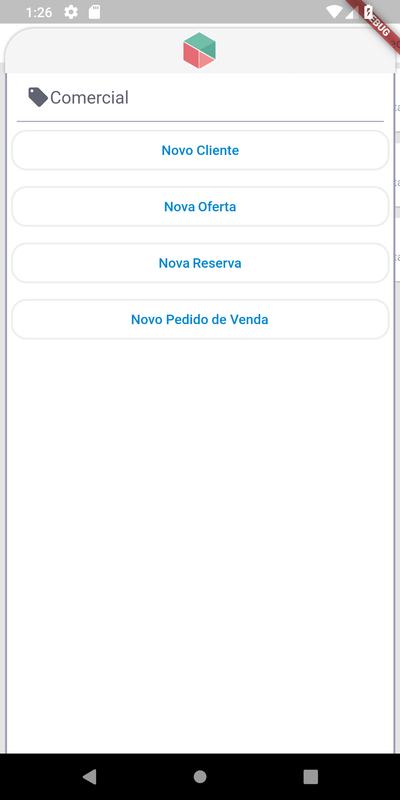Viewport: 400px width, 800px height.
Task: Select the Nova Reserva button
Action: [x=200, y=263]
